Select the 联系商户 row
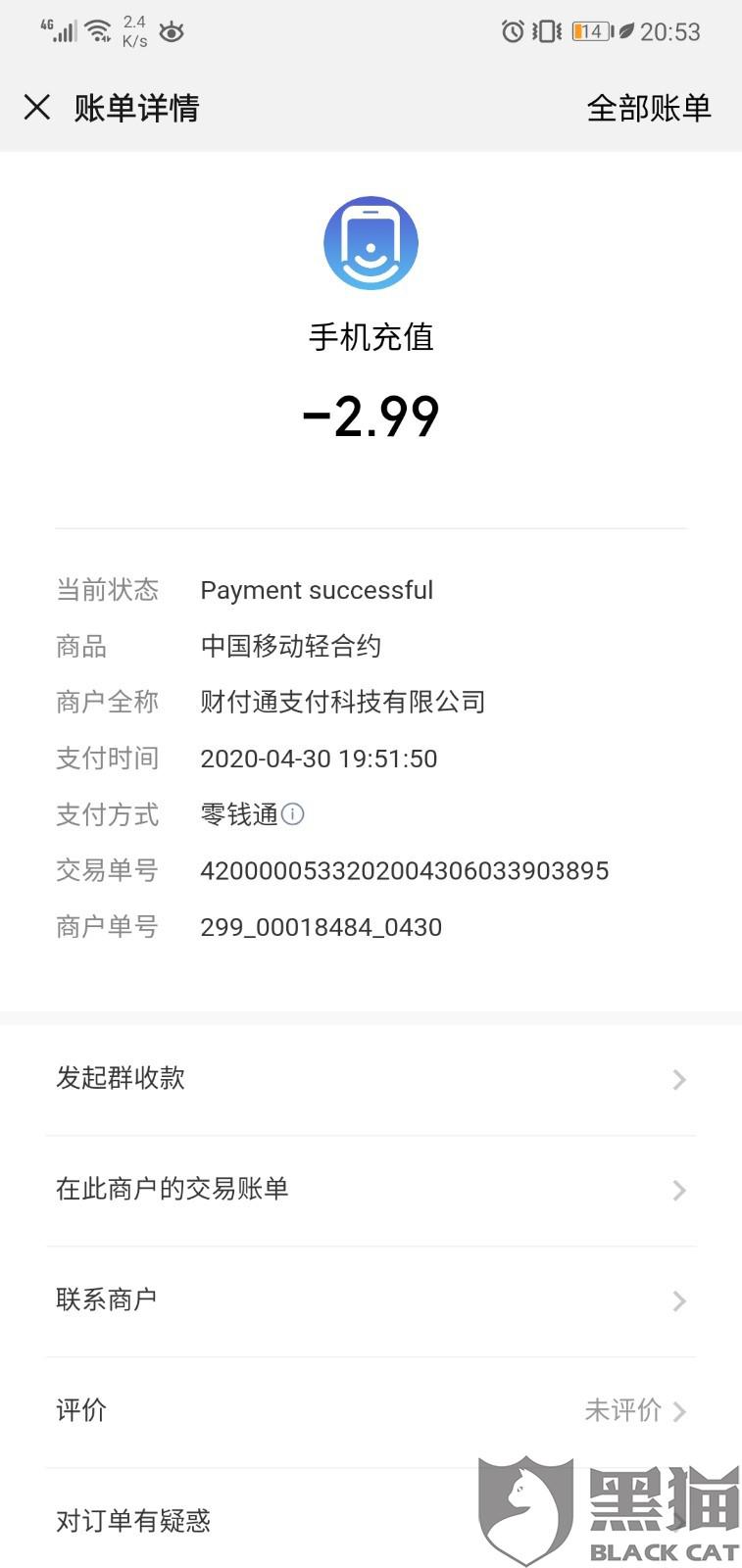The height and width of the screenshot is (1568, 742). point(371,1300)
